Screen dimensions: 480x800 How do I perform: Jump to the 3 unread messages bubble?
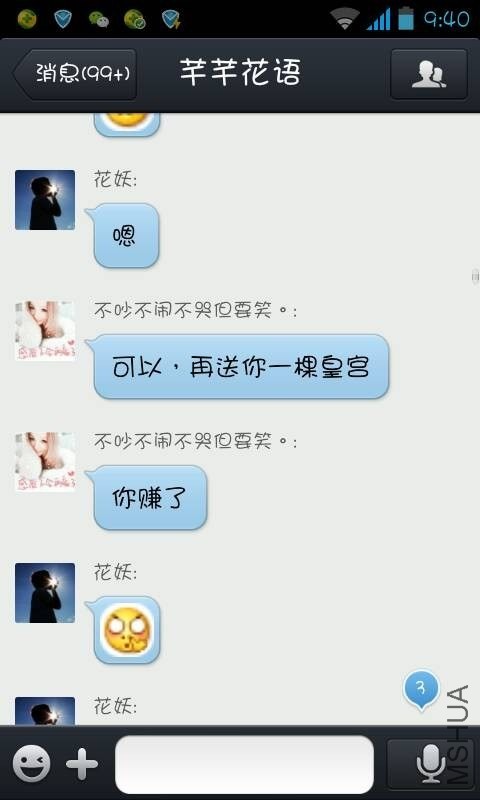421,690
